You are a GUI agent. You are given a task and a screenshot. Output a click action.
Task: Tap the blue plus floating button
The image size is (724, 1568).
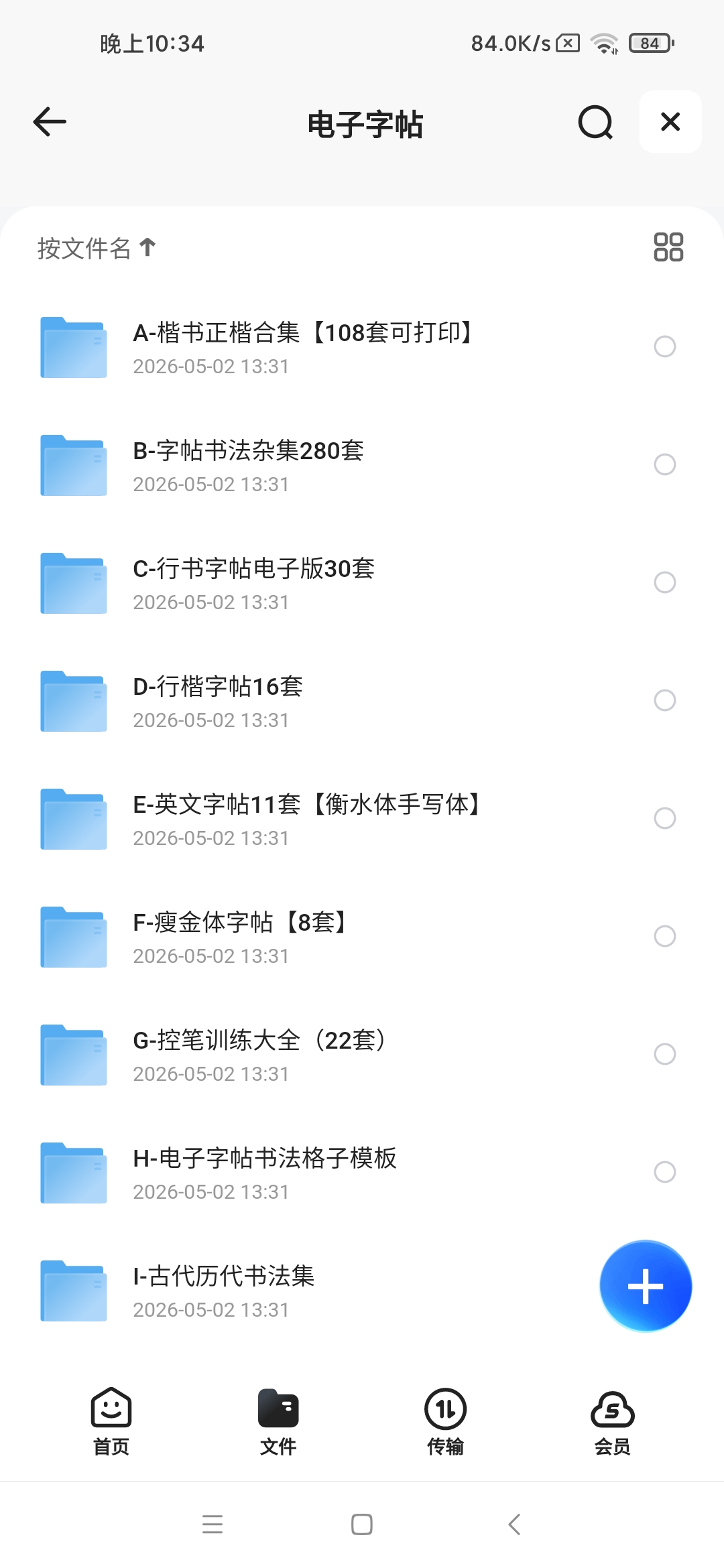click(x=646, y=1286)
